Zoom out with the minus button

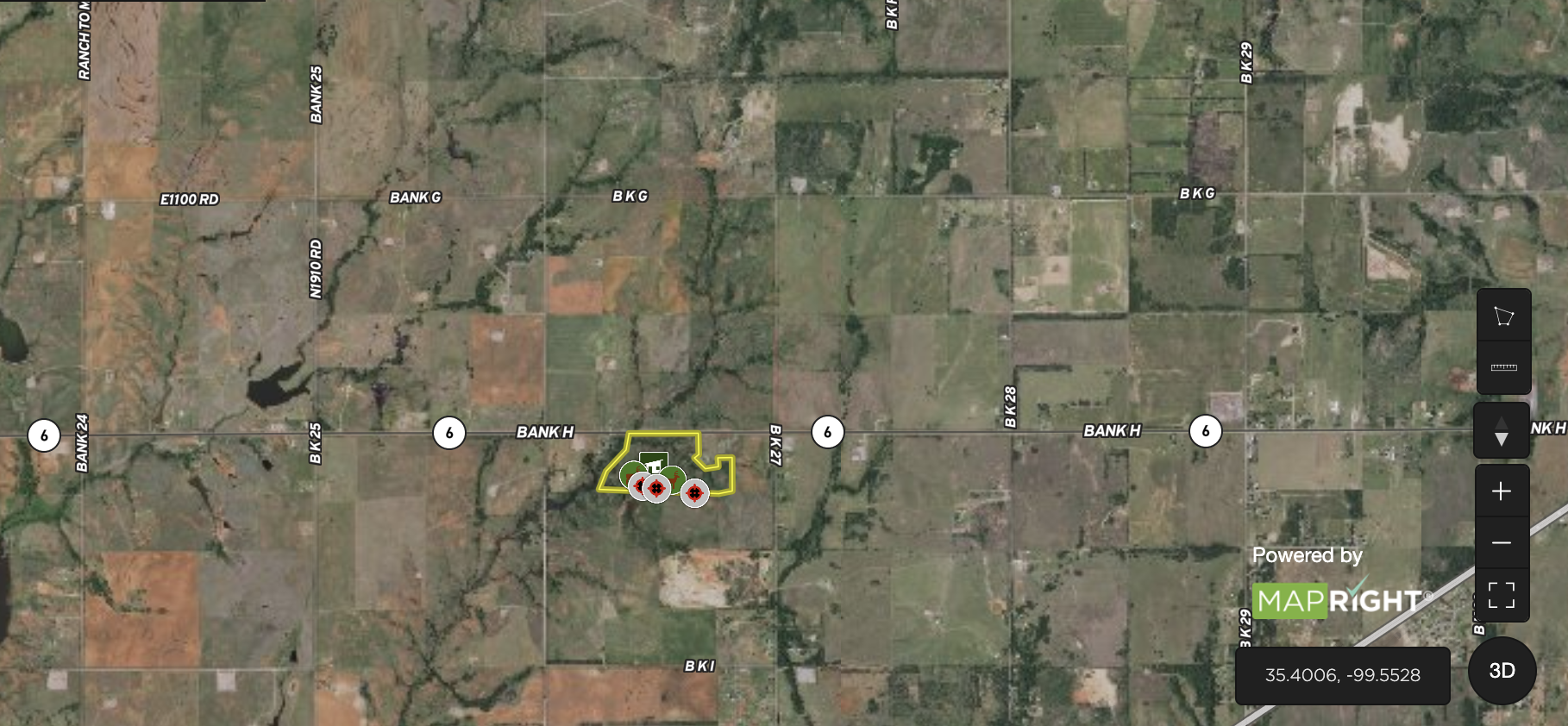1502,543
